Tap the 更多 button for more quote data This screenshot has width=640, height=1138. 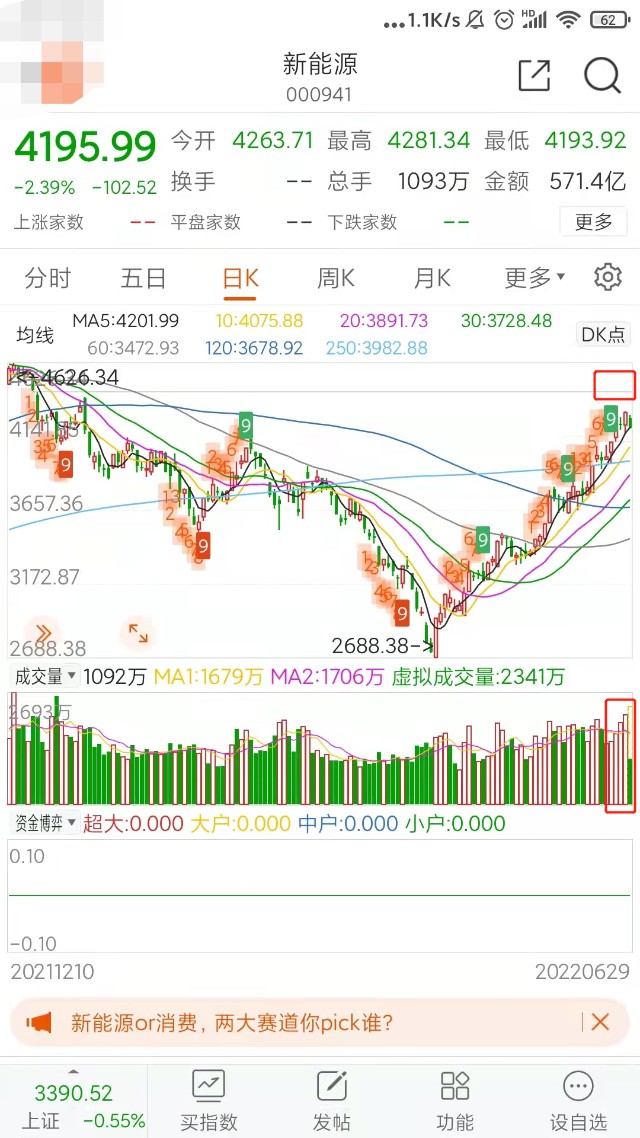[x=593, y=222]
